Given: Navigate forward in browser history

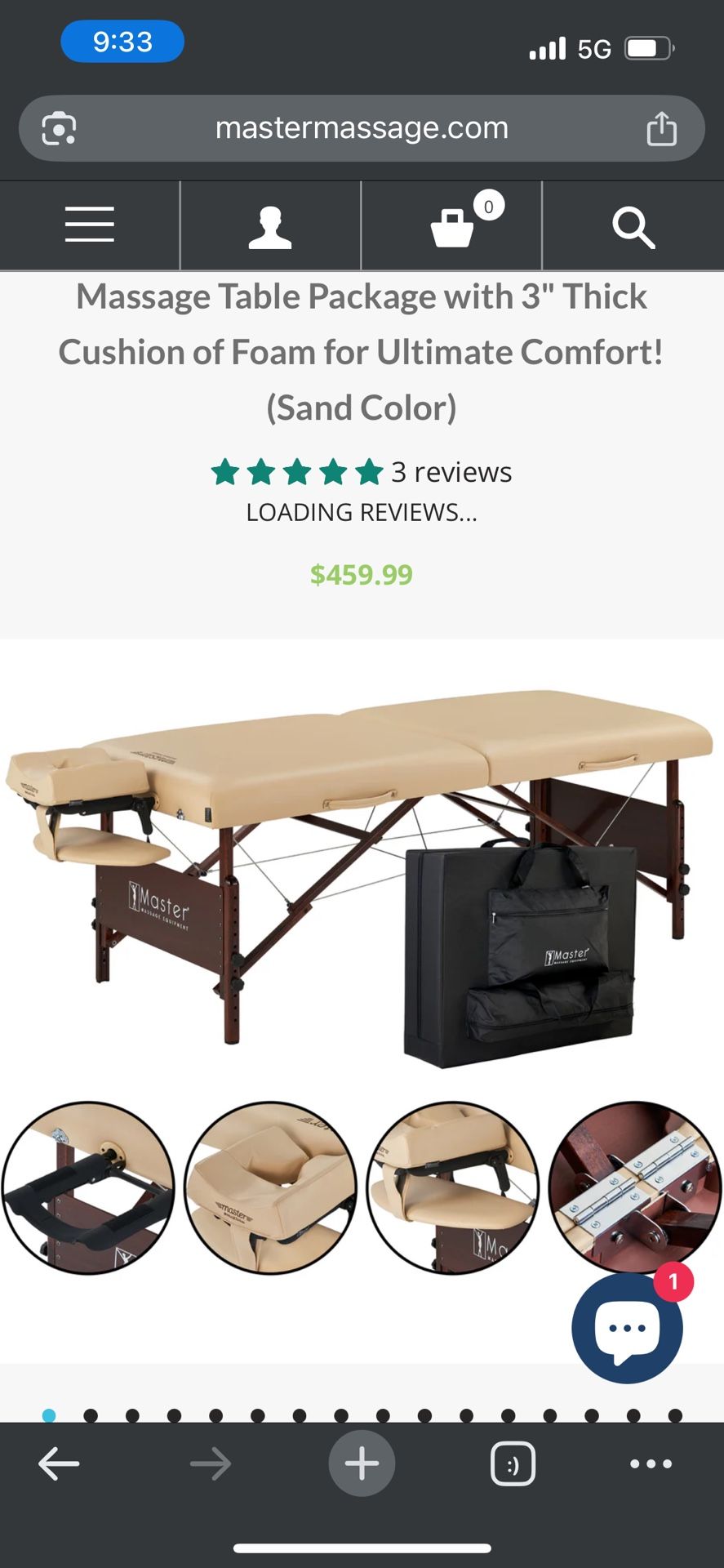Looking at the screenshot, I should coord(211,1463).
